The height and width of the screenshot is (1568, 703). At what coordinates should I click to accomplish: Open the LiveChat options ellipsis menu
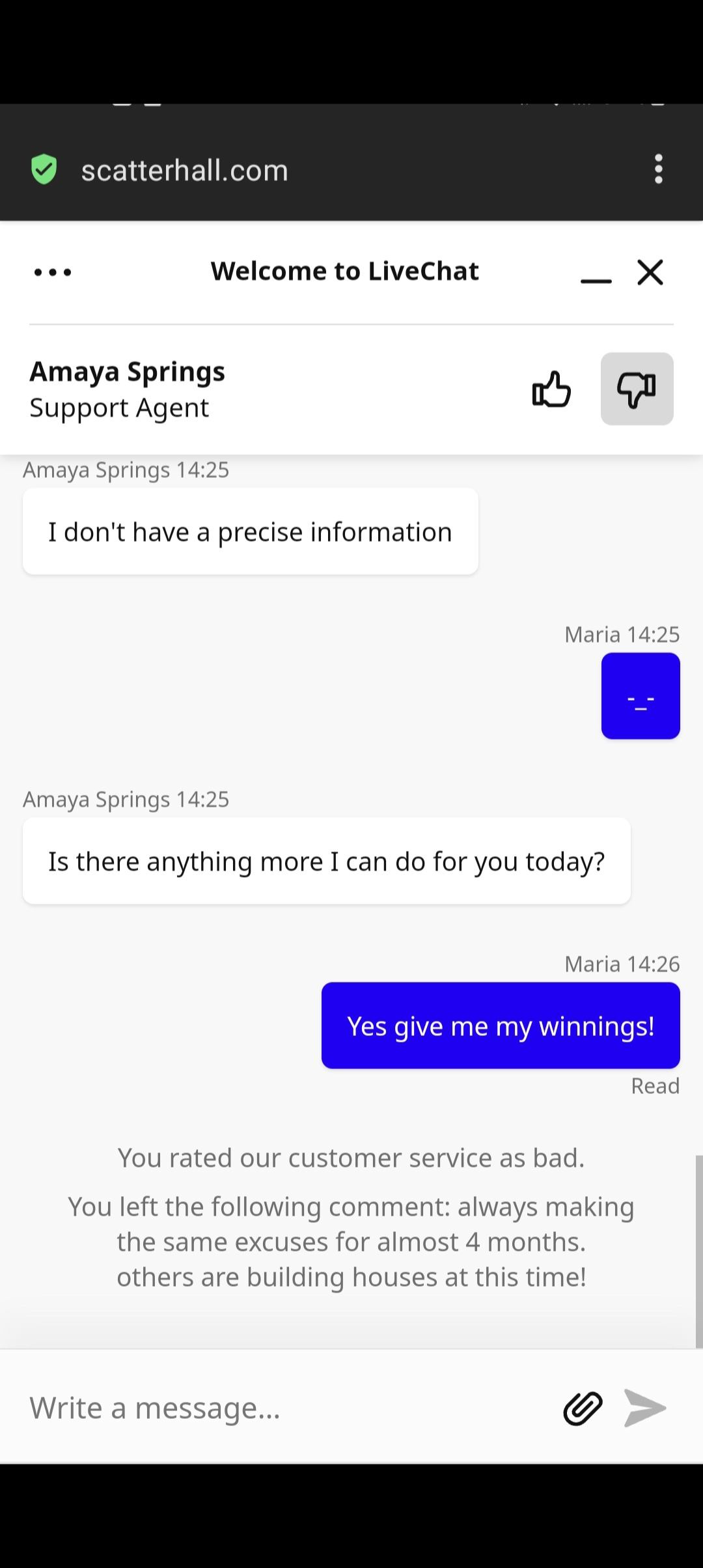pos(53,272)
